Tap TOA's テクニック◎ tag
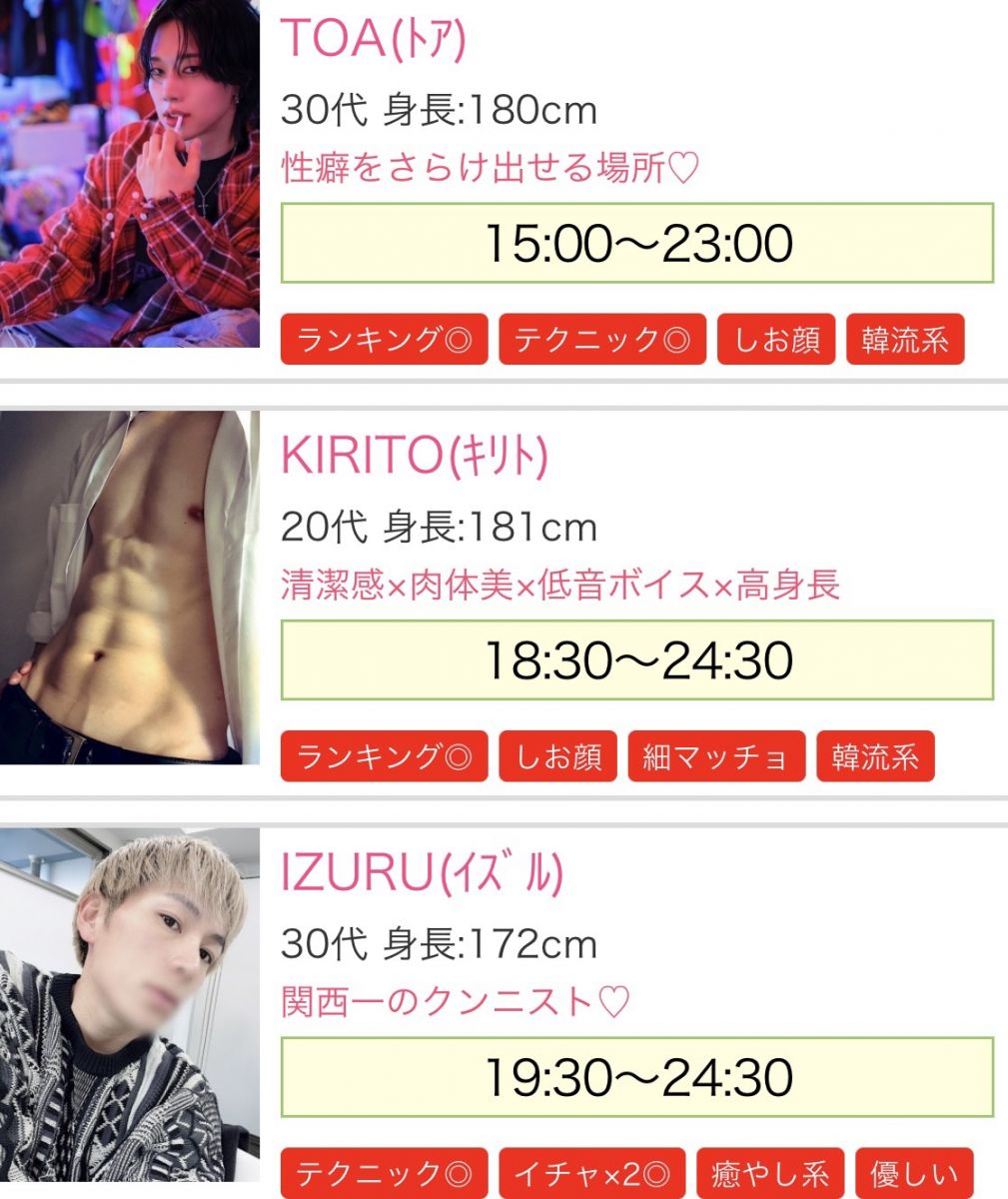Image resolution: width=1008 pixels, height=1199 pixels. [601, 340]
